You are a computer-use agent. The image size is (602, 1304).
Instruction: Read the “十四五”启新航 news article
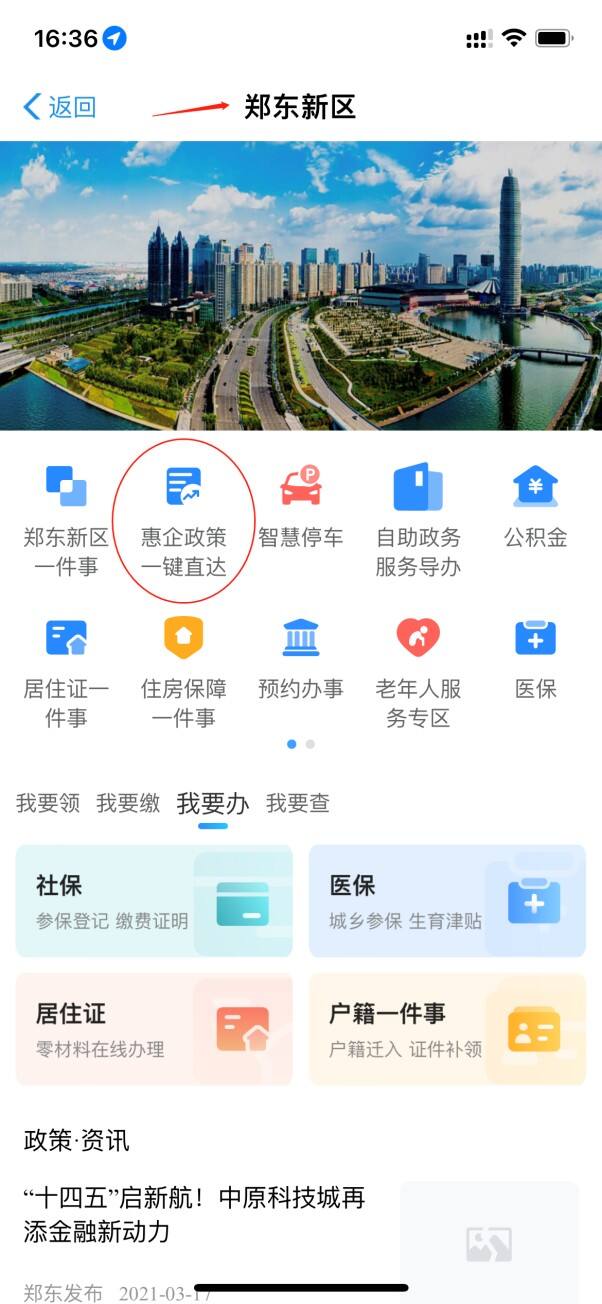[x=195, y=1214]
